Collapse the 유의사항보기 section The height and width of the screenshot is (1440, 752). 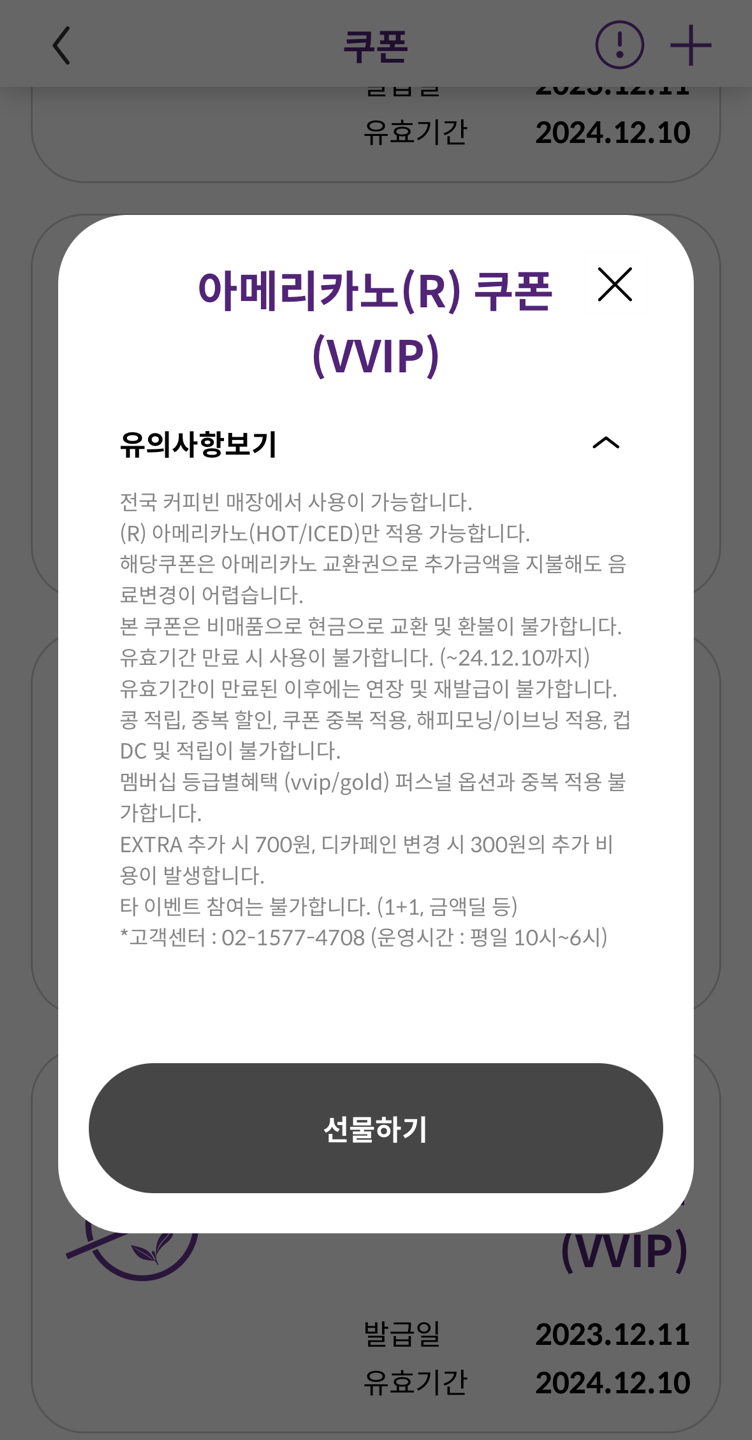[605, 443]
